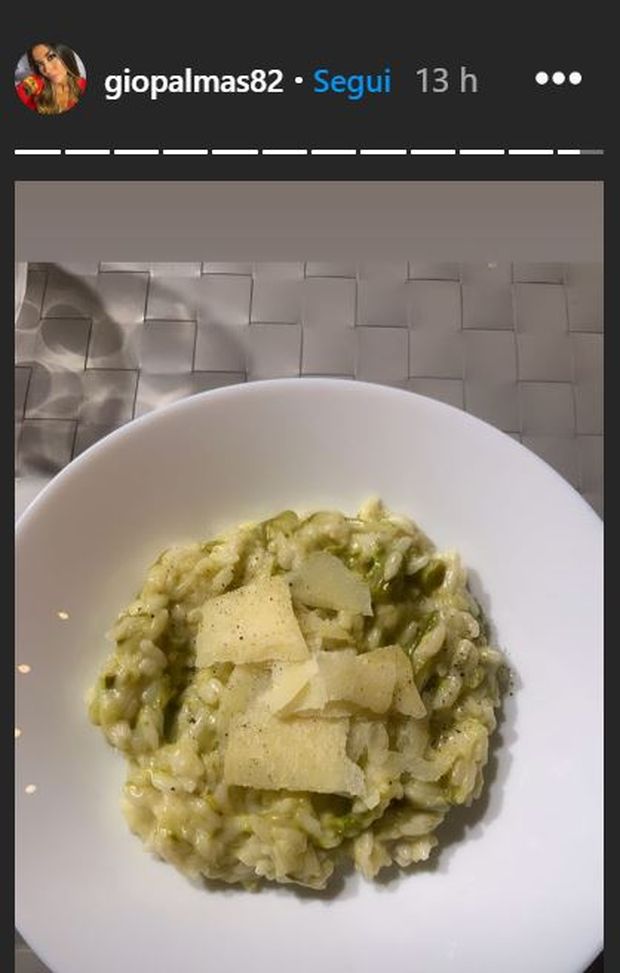
Task: Tap the giopalmas82 username
Action: coord(193,81)
